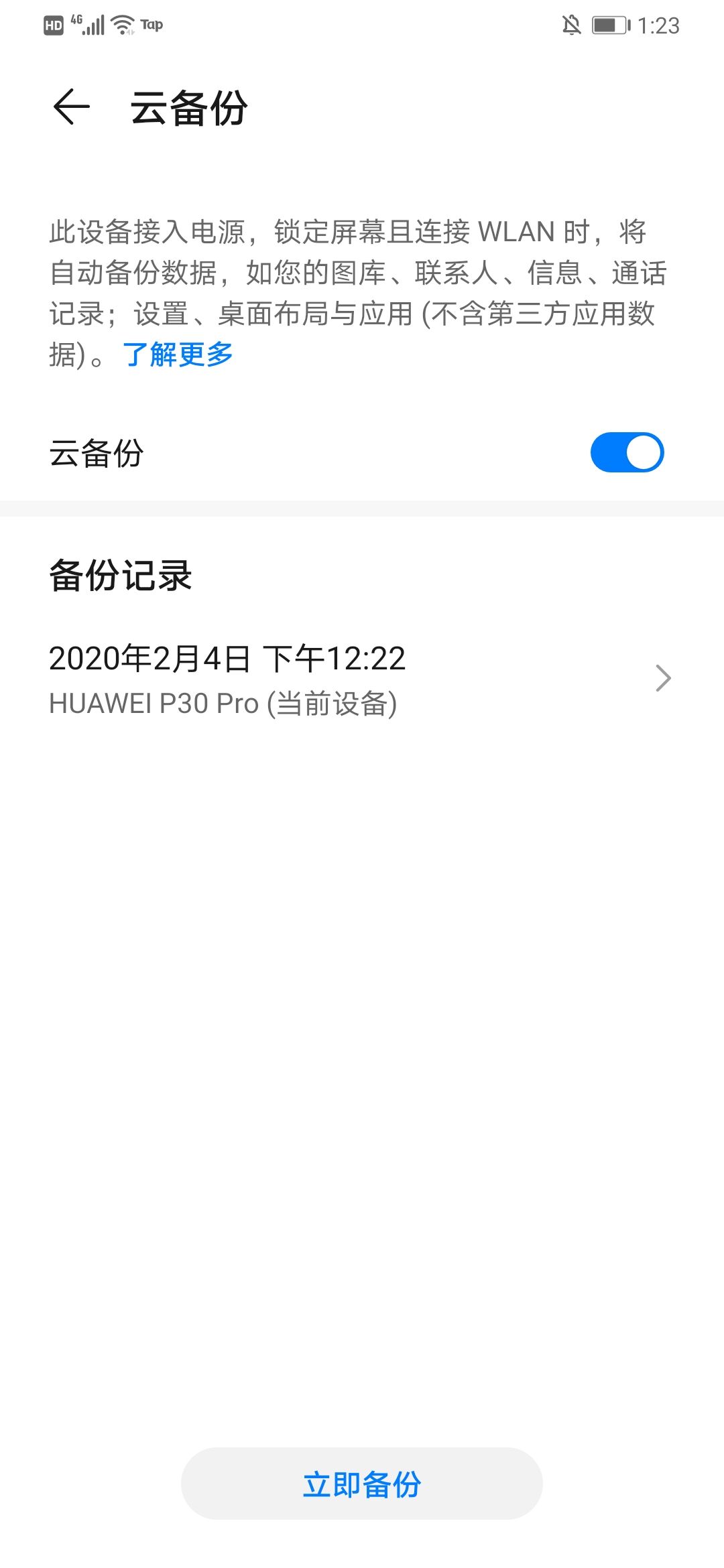The width and height of the screenshot is (724, 1568).
Task: Open the 了解更多 link
Action: click(x=176, y=355)
